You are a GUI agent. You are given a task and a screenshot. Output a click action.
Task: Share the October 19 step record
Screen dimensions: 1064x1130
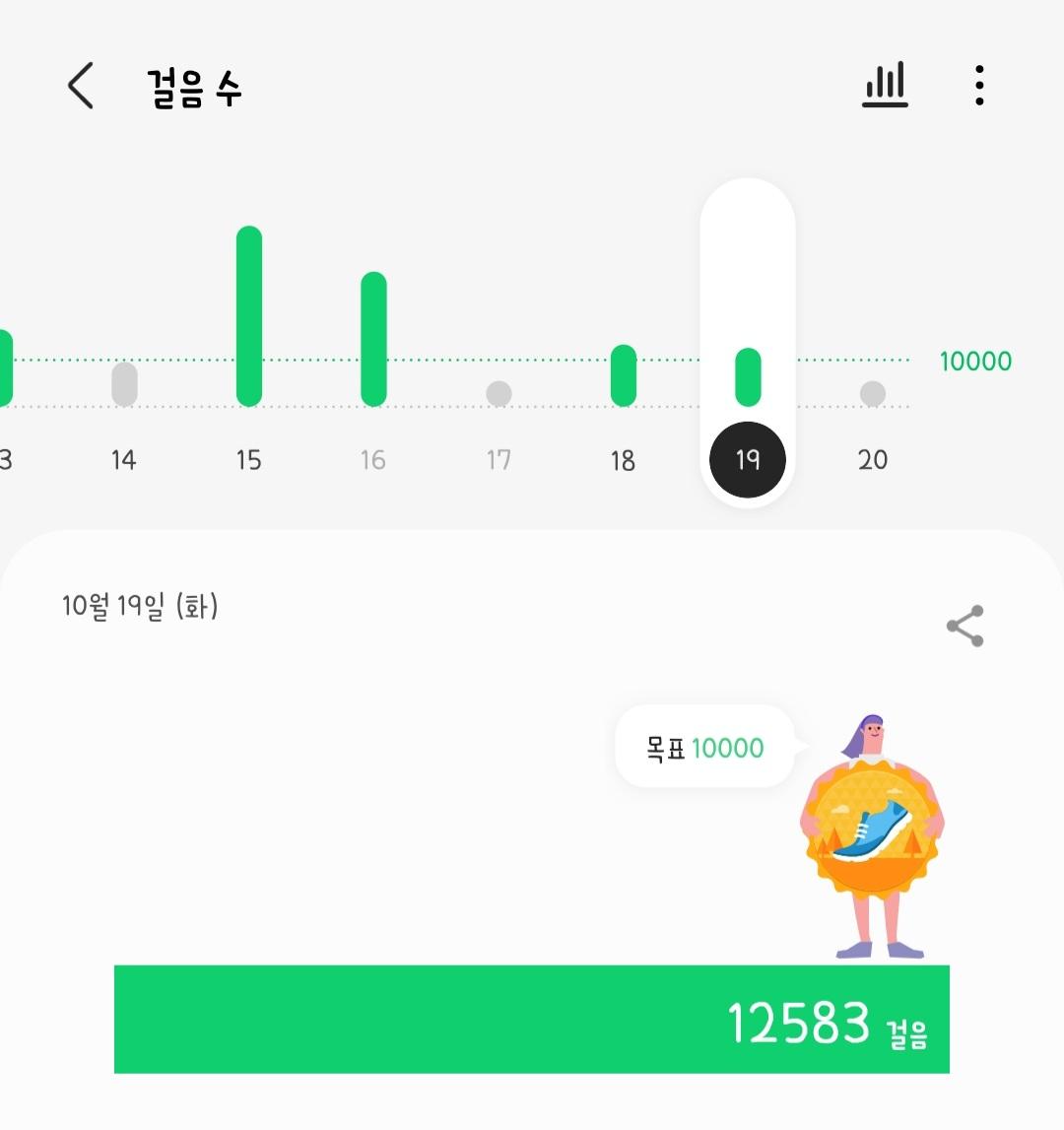point(964,626)
